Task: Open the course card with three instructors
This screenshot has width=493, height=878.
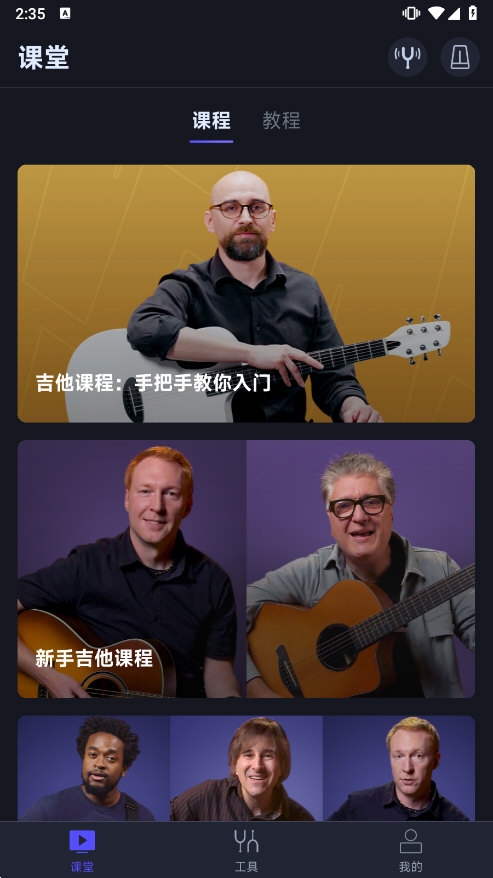Action: click(246, 768)
